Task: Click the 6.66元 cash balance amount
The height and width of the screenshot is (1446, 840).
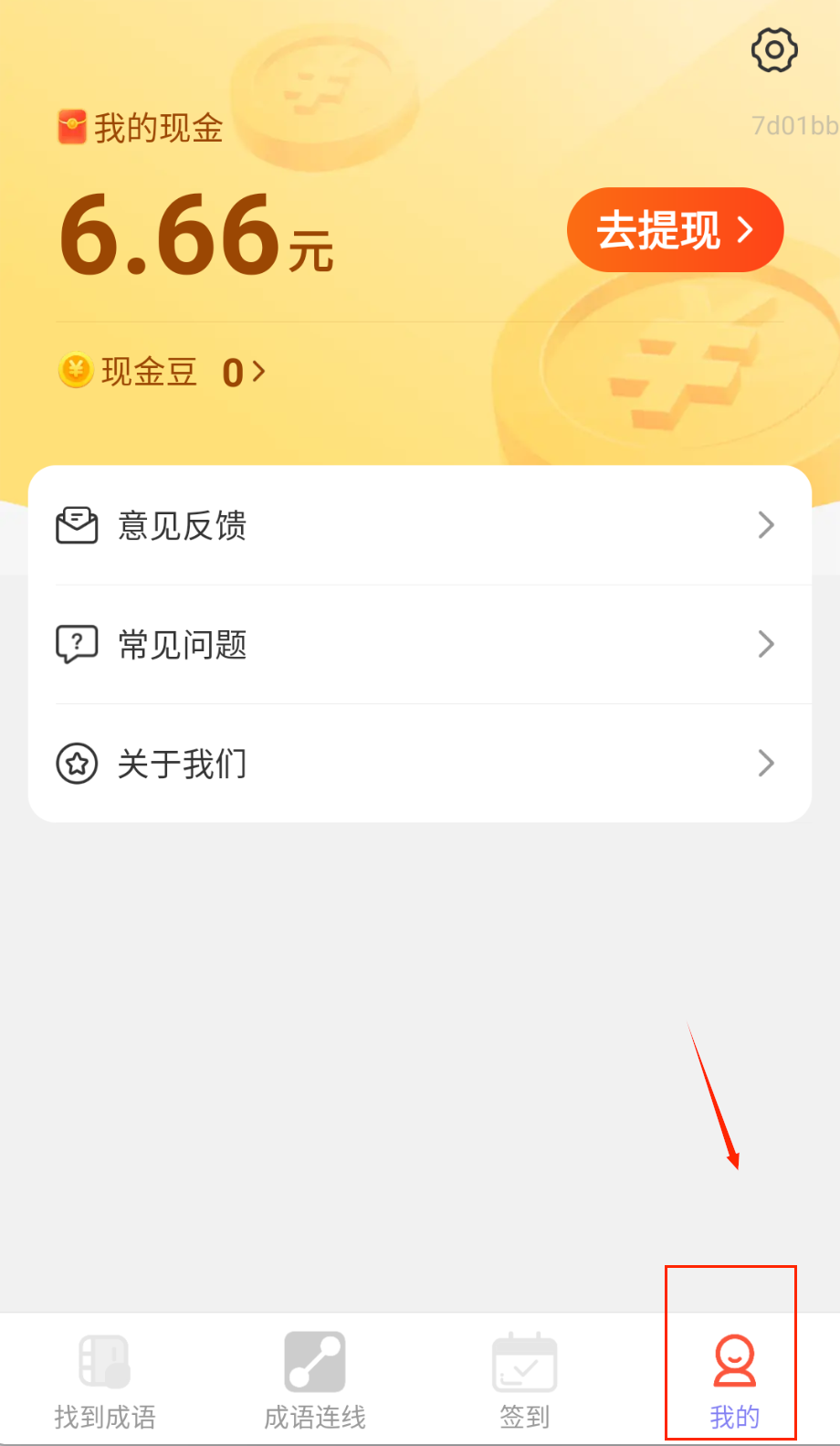Action: (x=196, y=236)
